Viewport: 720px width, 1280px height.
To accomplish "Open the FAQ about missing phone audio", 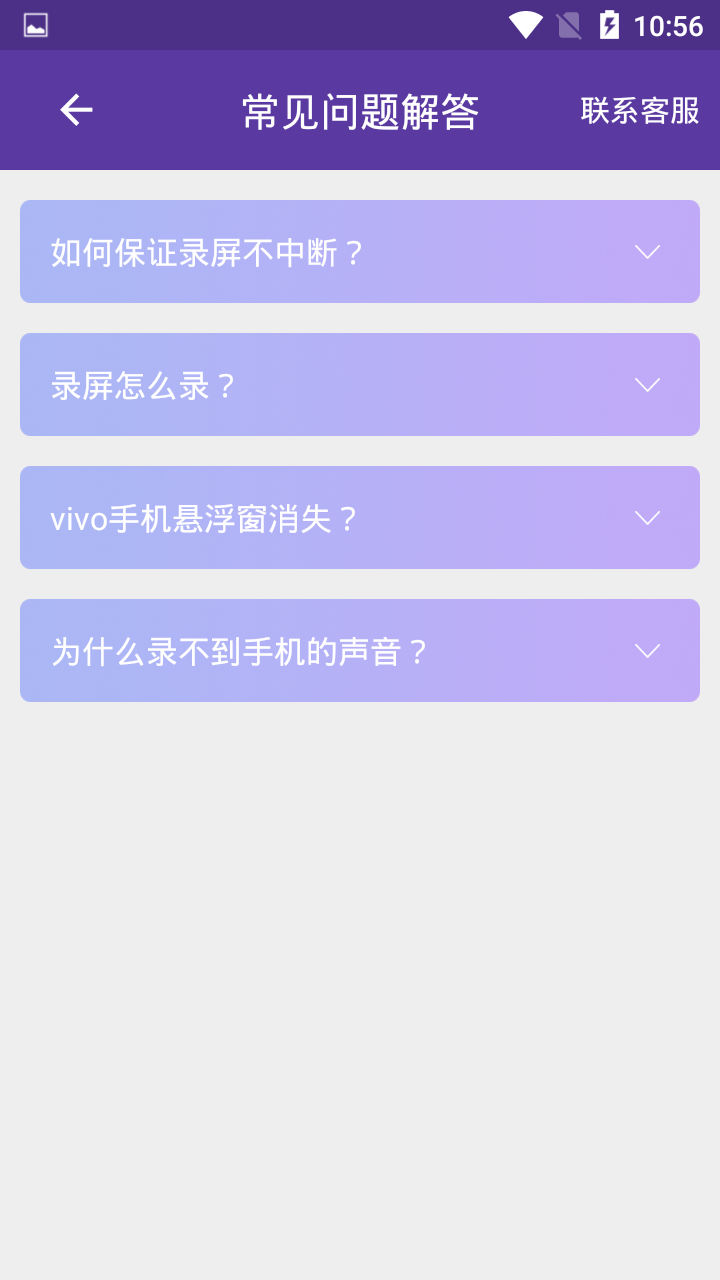I will pos(360,650).
